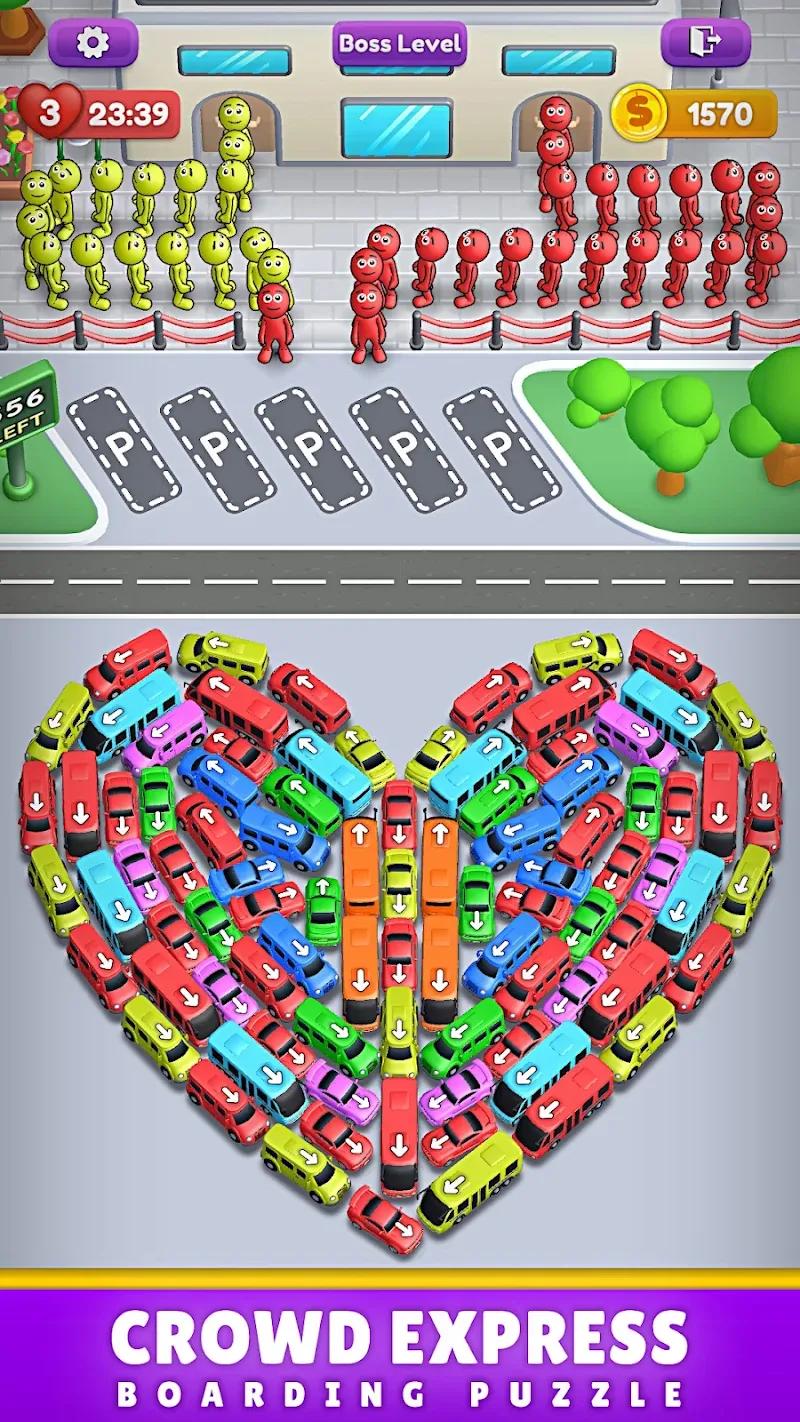Tap the exit door icon
The height and width of the screenshot is (1422, 800).
tap(708, 42)
